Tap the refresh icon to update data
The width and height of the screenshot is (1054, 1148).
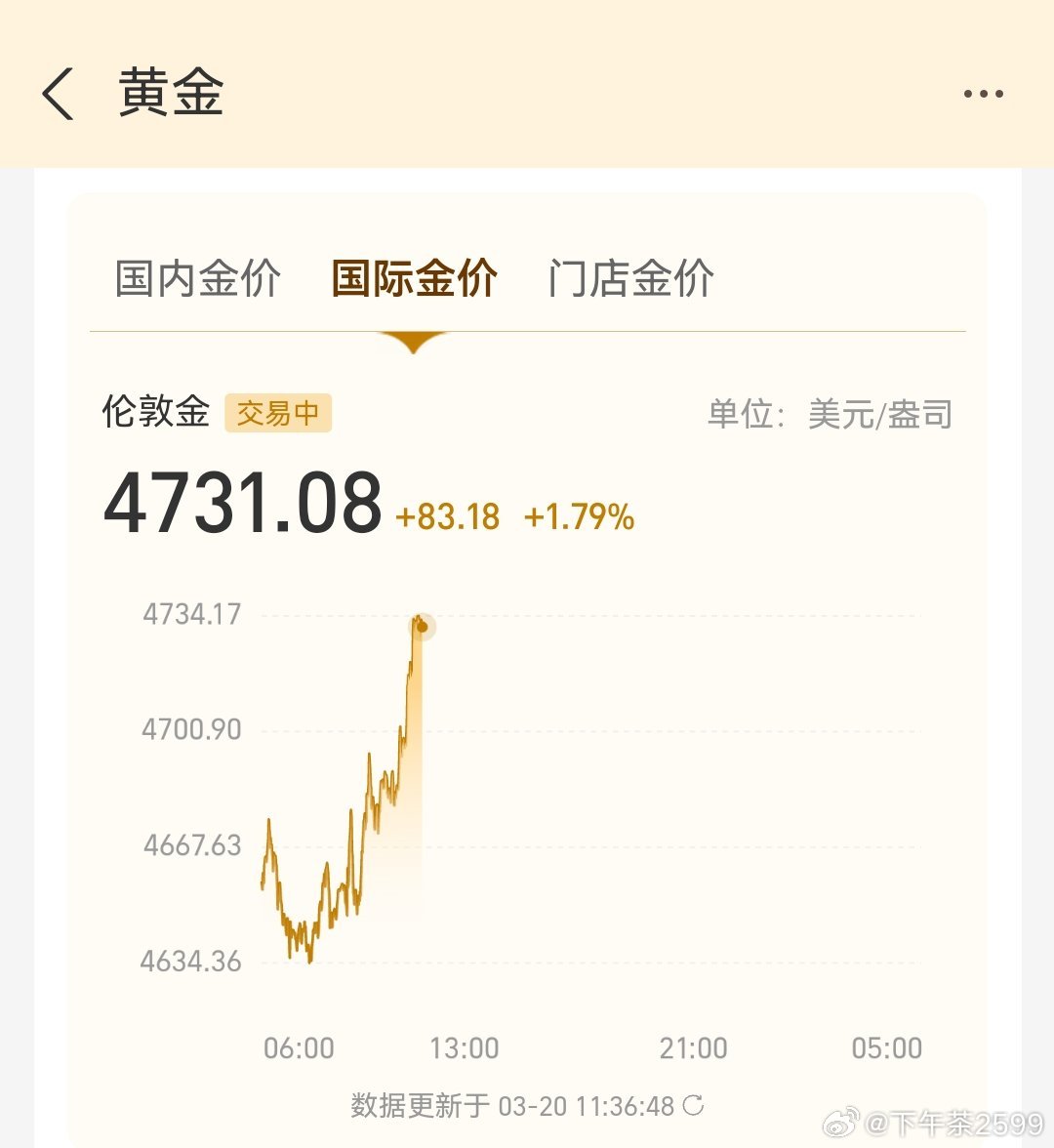(x=698, y=1106)
